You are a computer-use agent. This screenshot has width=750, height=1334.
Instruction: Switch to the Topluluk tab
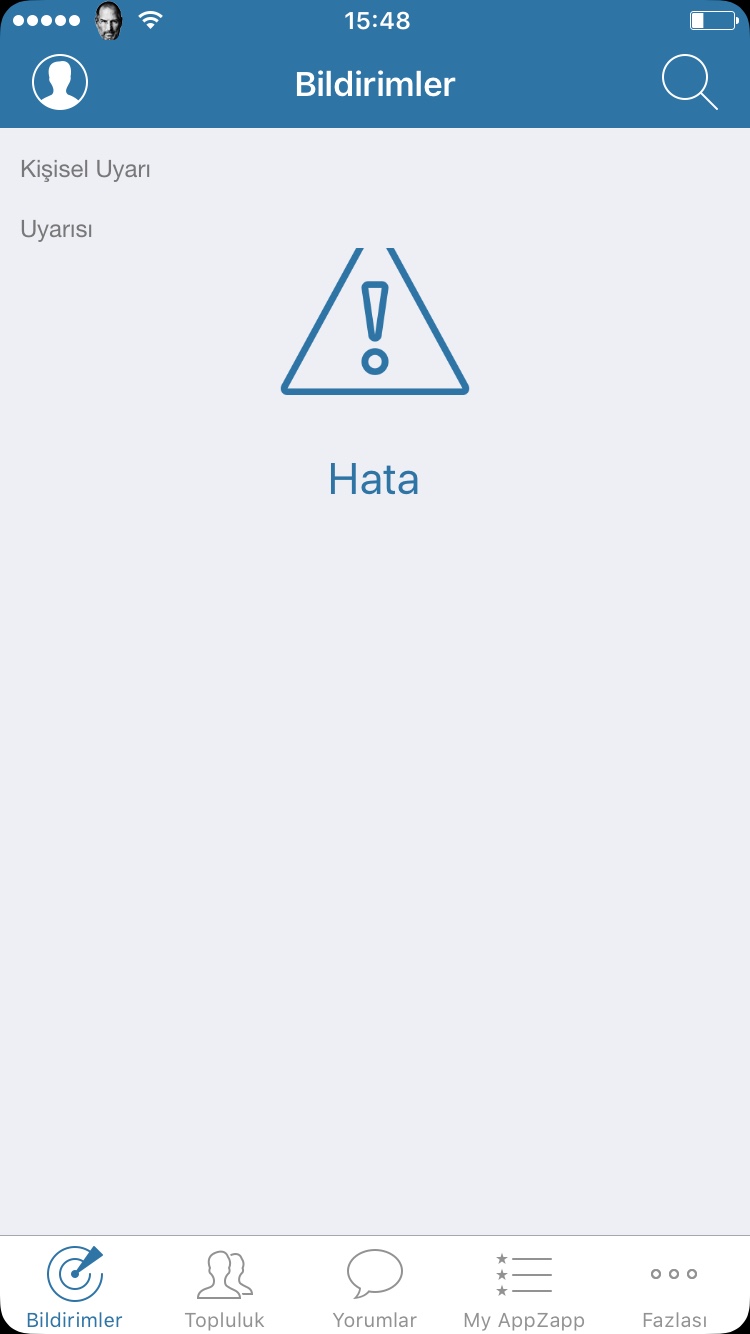pyautogui.click(x=225, y=1286)
